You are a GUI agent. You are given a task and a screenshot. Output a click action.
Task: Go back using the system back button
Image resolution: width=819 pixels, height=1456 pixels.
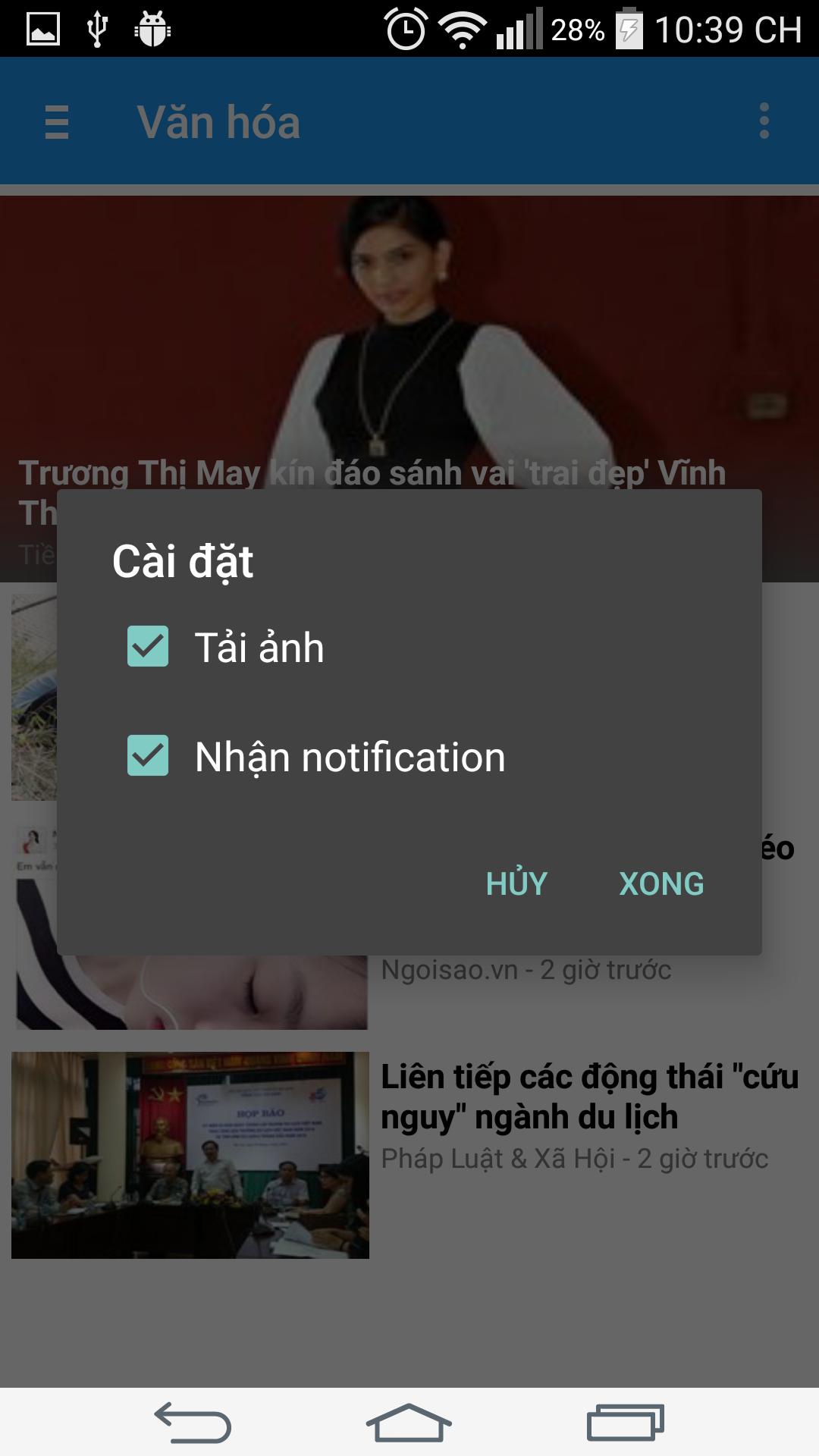coord(193,1423)
